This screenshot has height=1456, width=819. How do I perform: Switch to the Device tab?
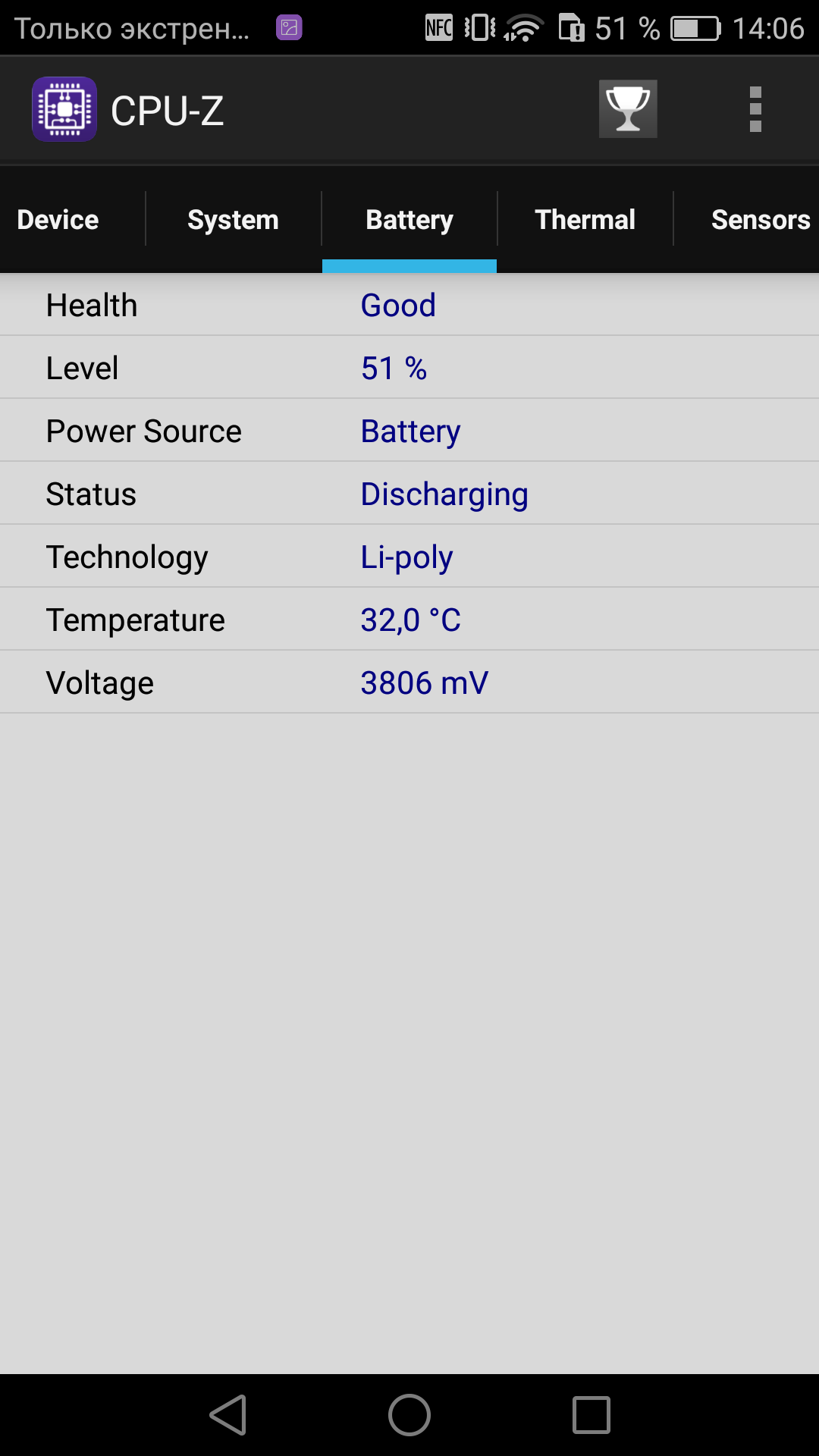58,220
